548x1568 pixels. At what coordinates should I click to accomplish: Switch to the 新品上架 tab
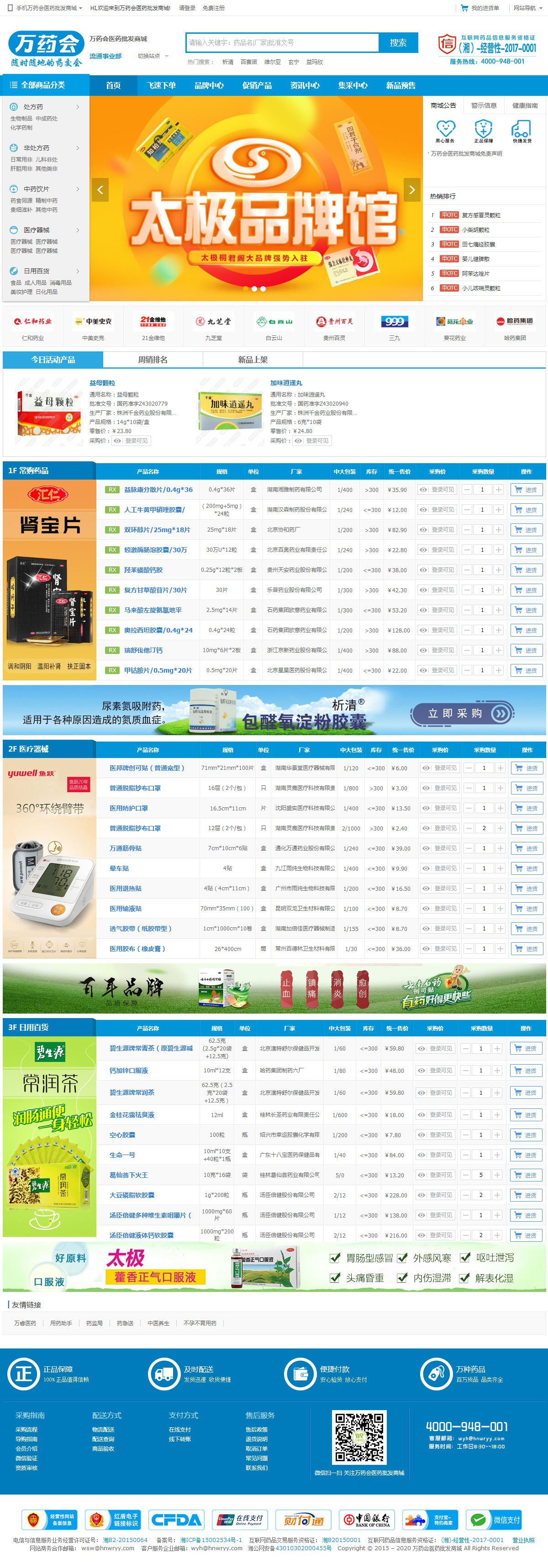(253, 360)
